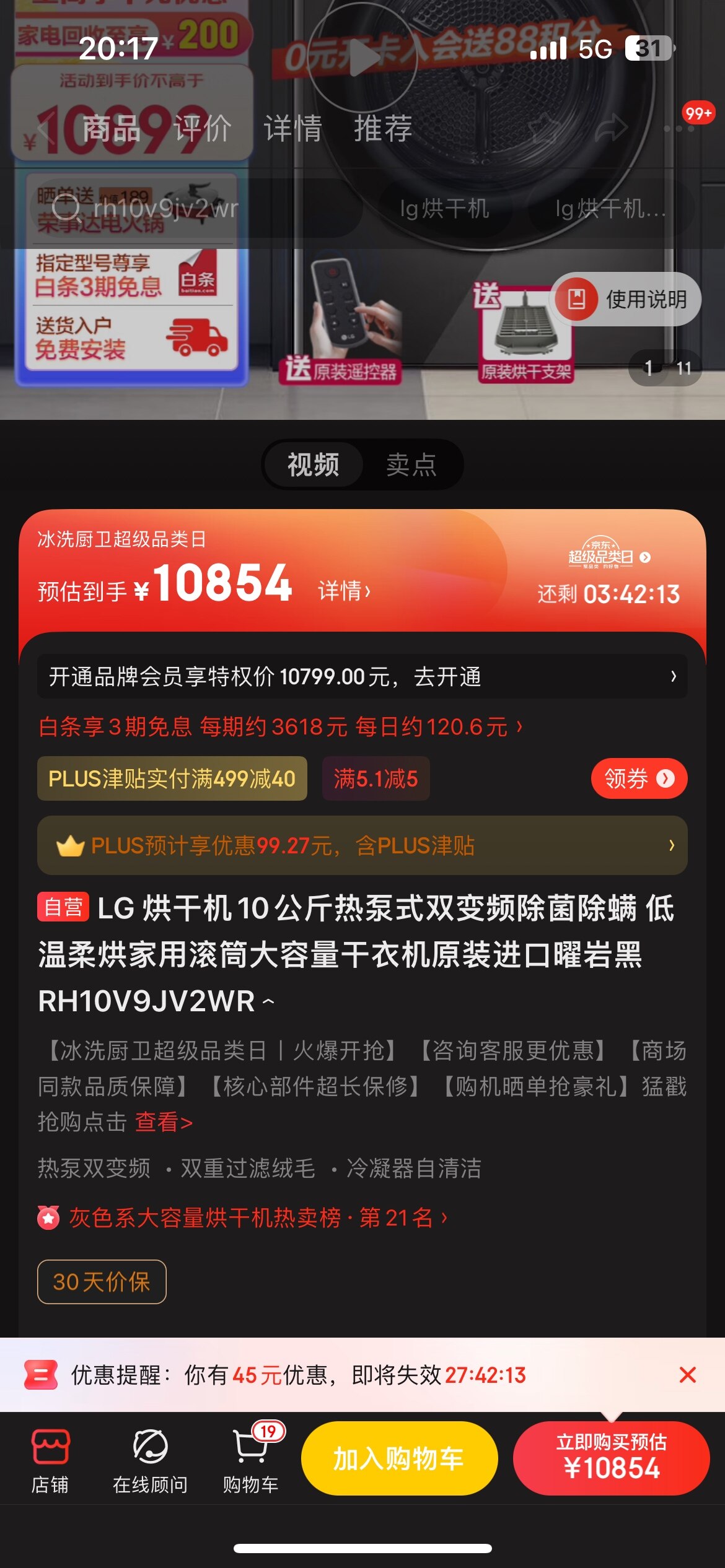Open brand membership 去开通 row
725x1568 pixels.
(362, 676)
